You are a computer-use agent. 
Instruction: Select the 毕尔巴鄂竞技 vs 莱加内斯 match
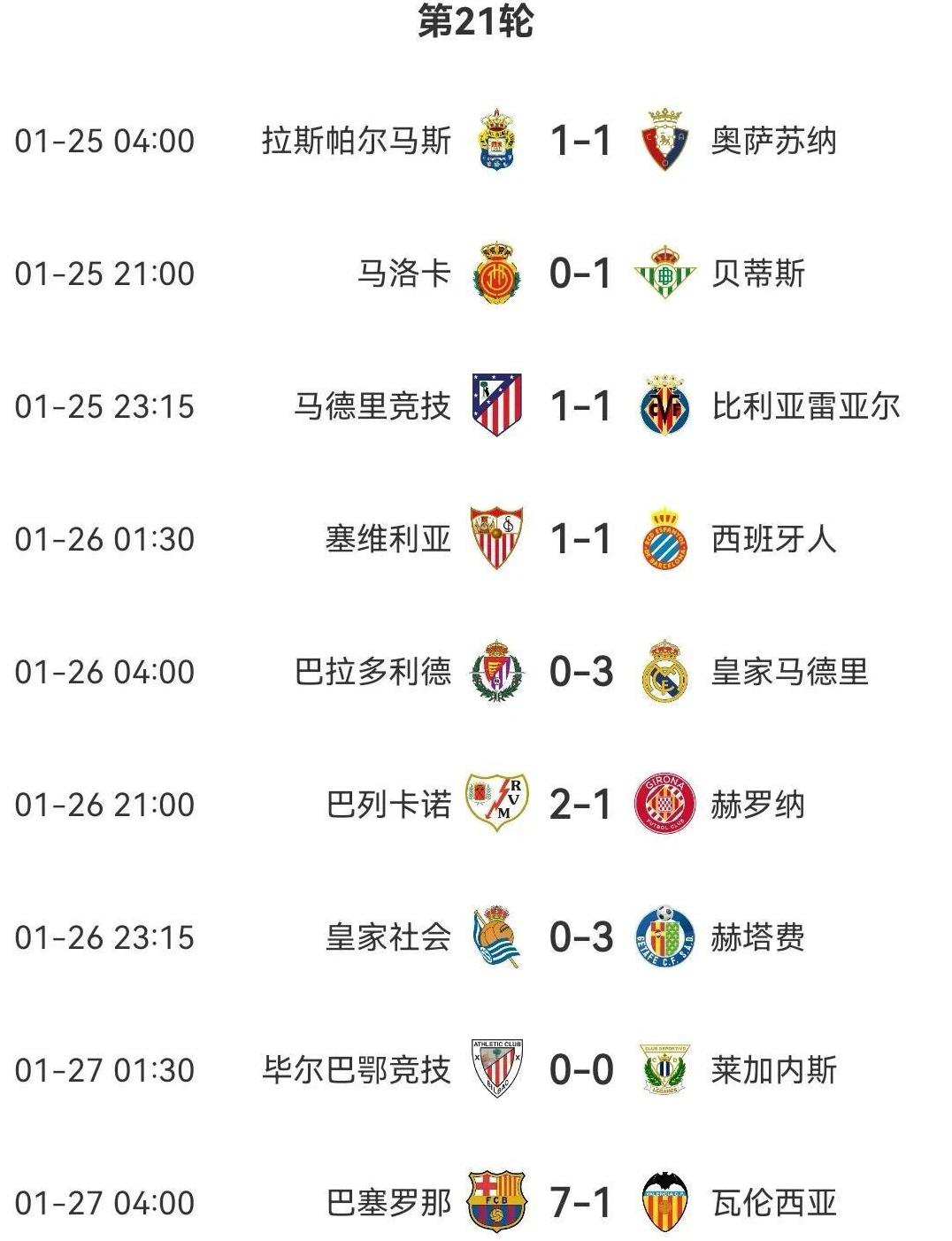580,1070
